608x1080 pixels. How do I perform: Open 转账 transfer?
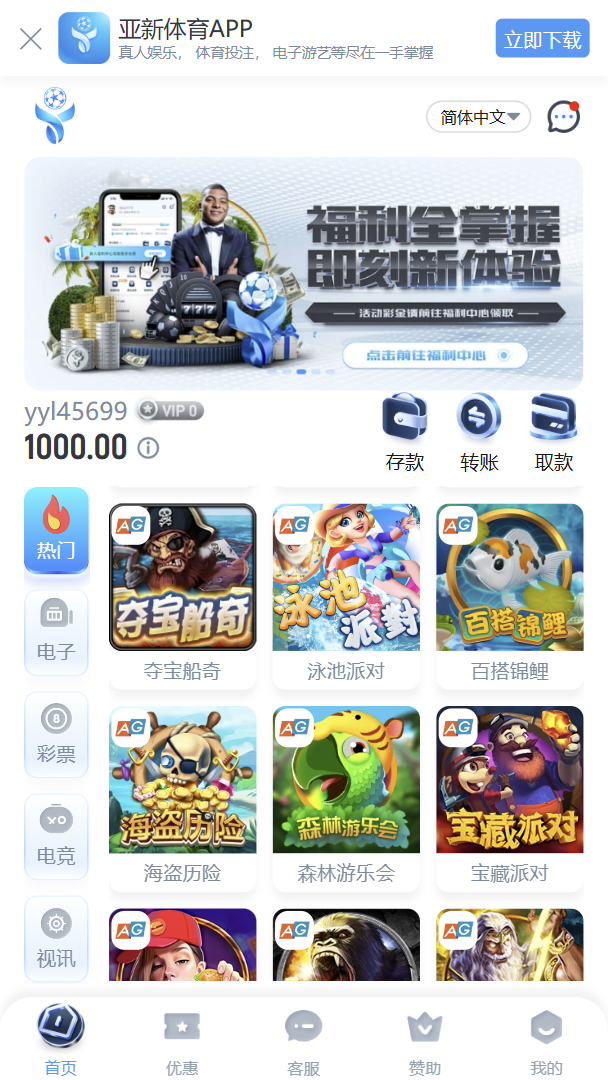click(x=479, y=432)
